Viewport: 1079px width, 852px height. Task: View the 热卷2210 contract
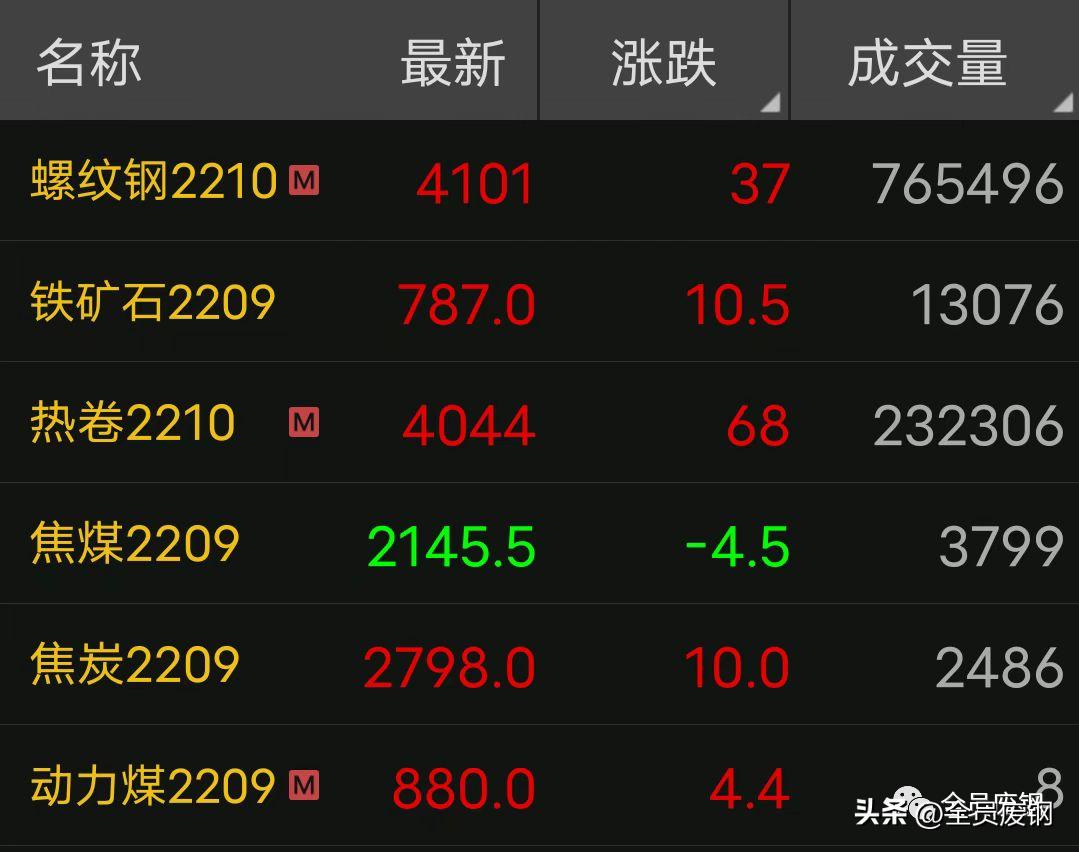click(133, 424)
